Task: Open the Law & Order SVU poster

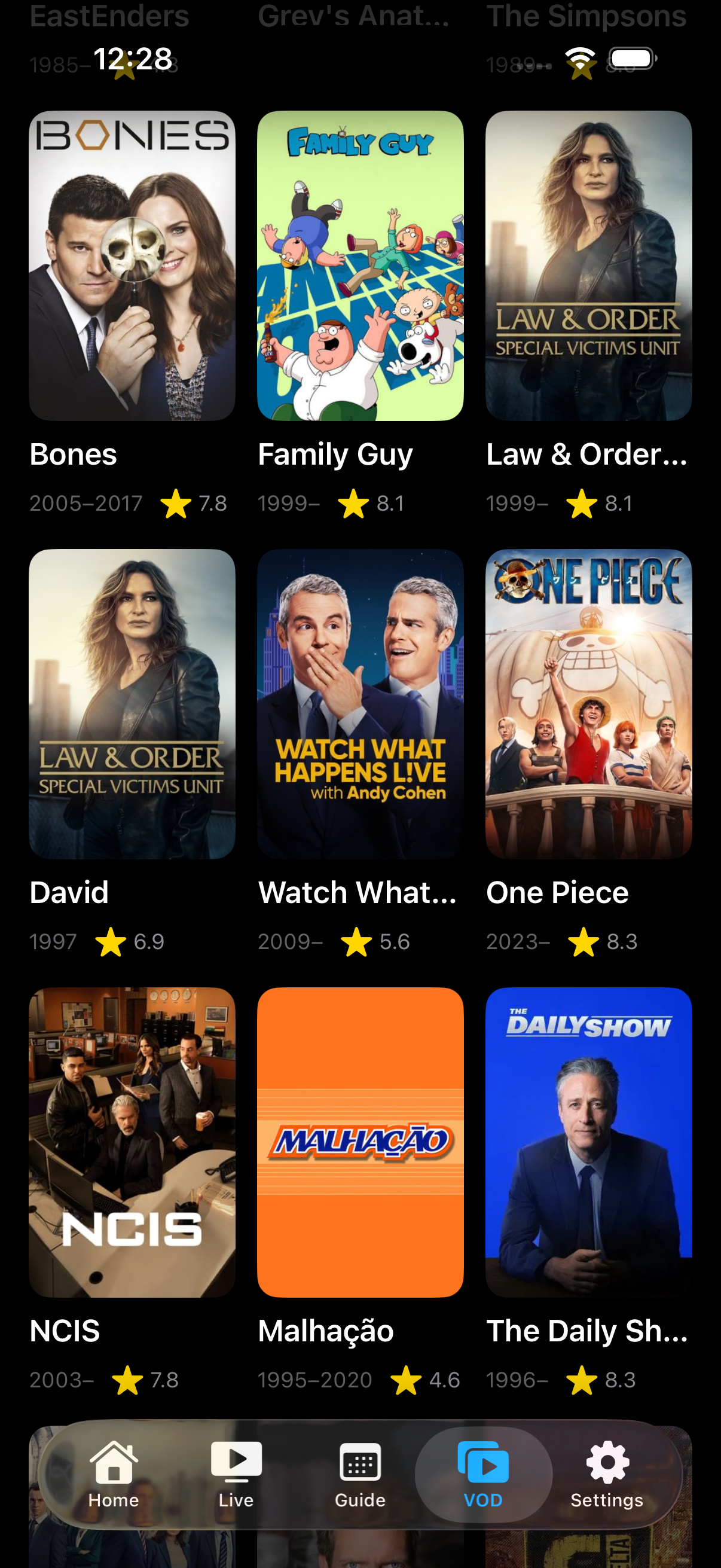Action: pyautogui.click(x=588, y=264)
